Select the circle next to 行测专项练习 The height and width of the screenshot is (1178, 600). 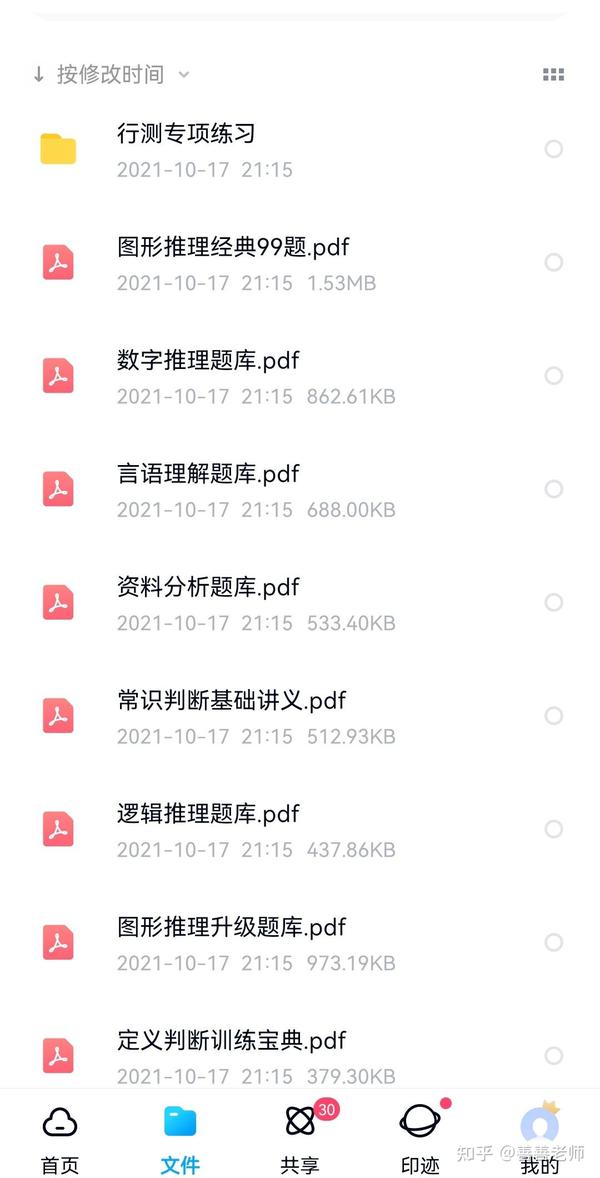(553, 149)
